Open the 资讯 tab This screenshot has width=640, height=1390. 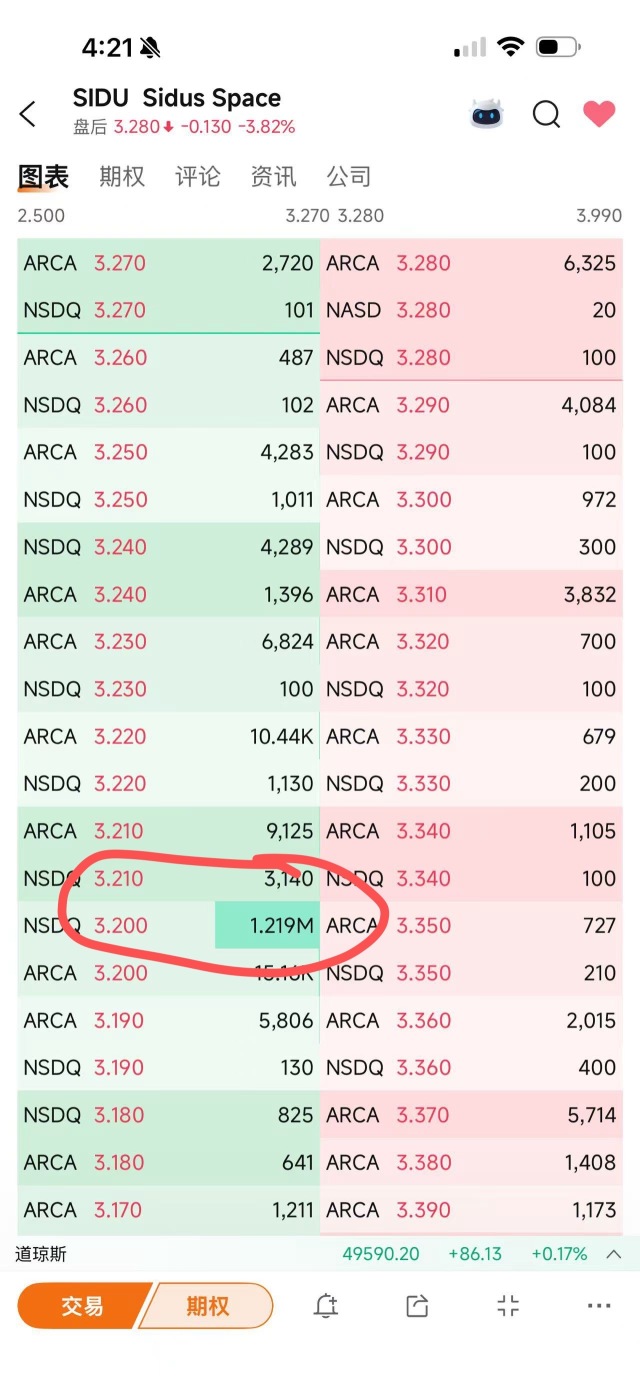click(274, 177)
